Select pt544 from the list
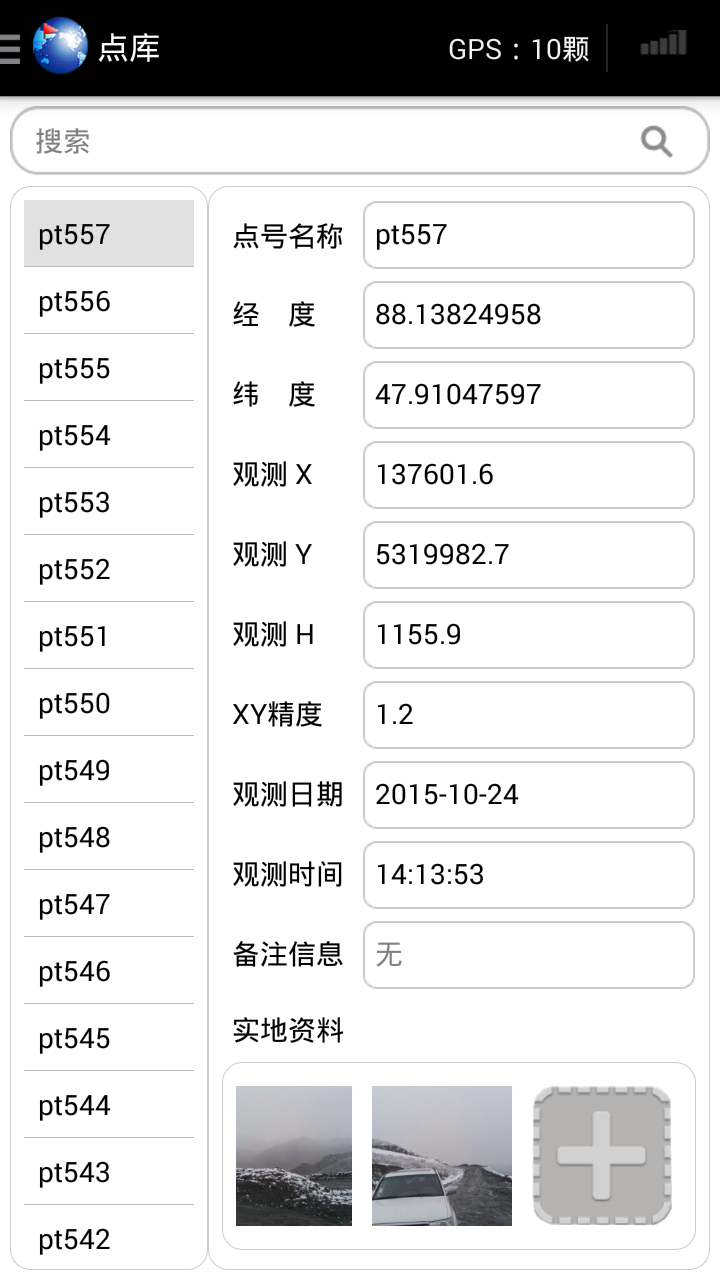 (x=109, y=1105)
